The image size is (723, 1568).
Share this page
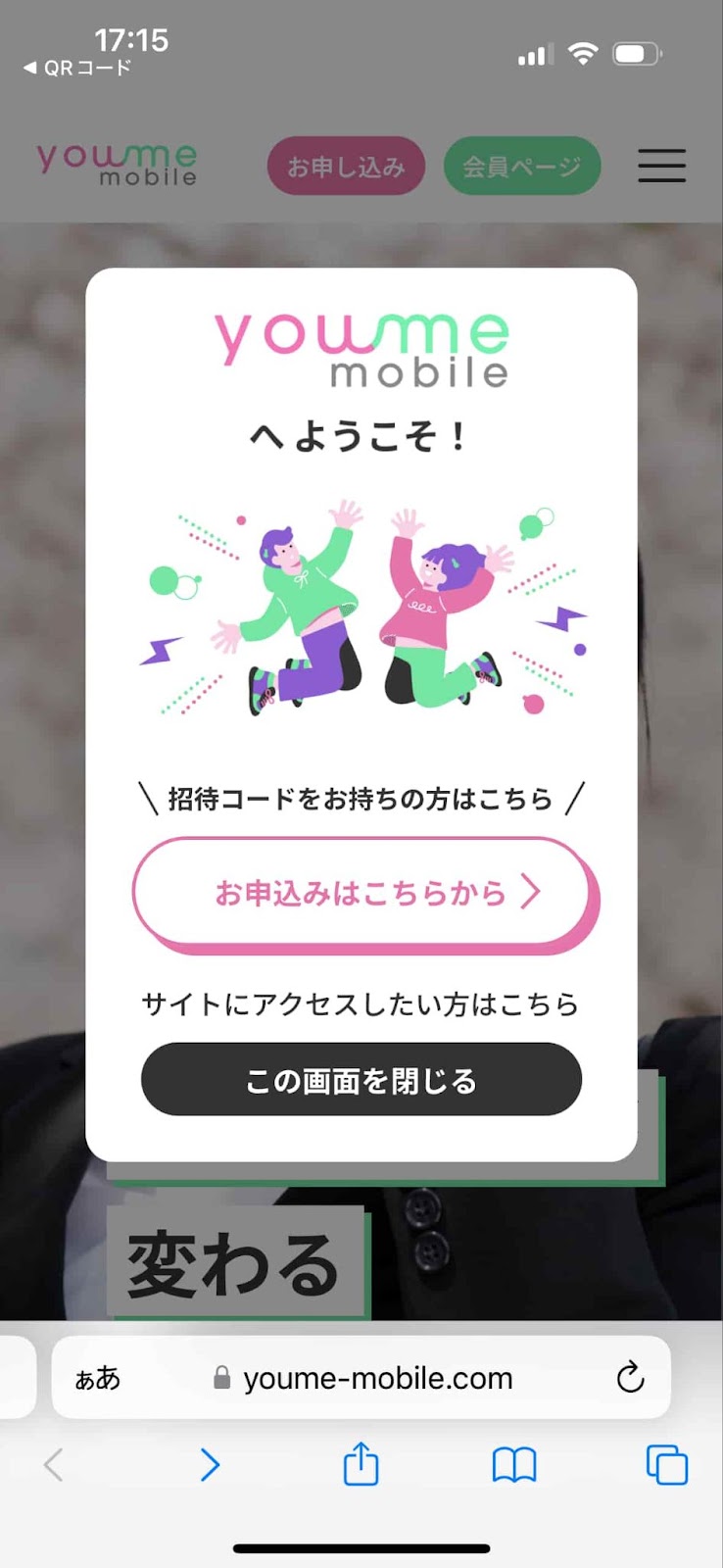[x=361, y=1465]
